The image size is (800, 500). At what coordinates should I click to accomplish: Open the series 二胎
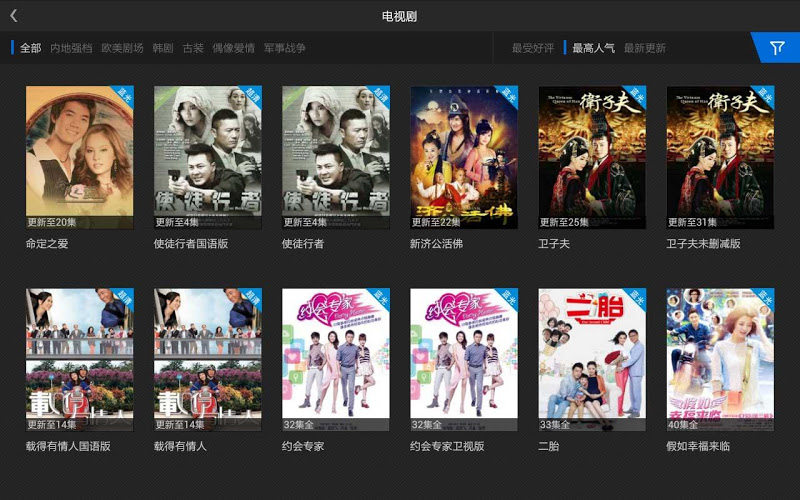click(592, 361)
